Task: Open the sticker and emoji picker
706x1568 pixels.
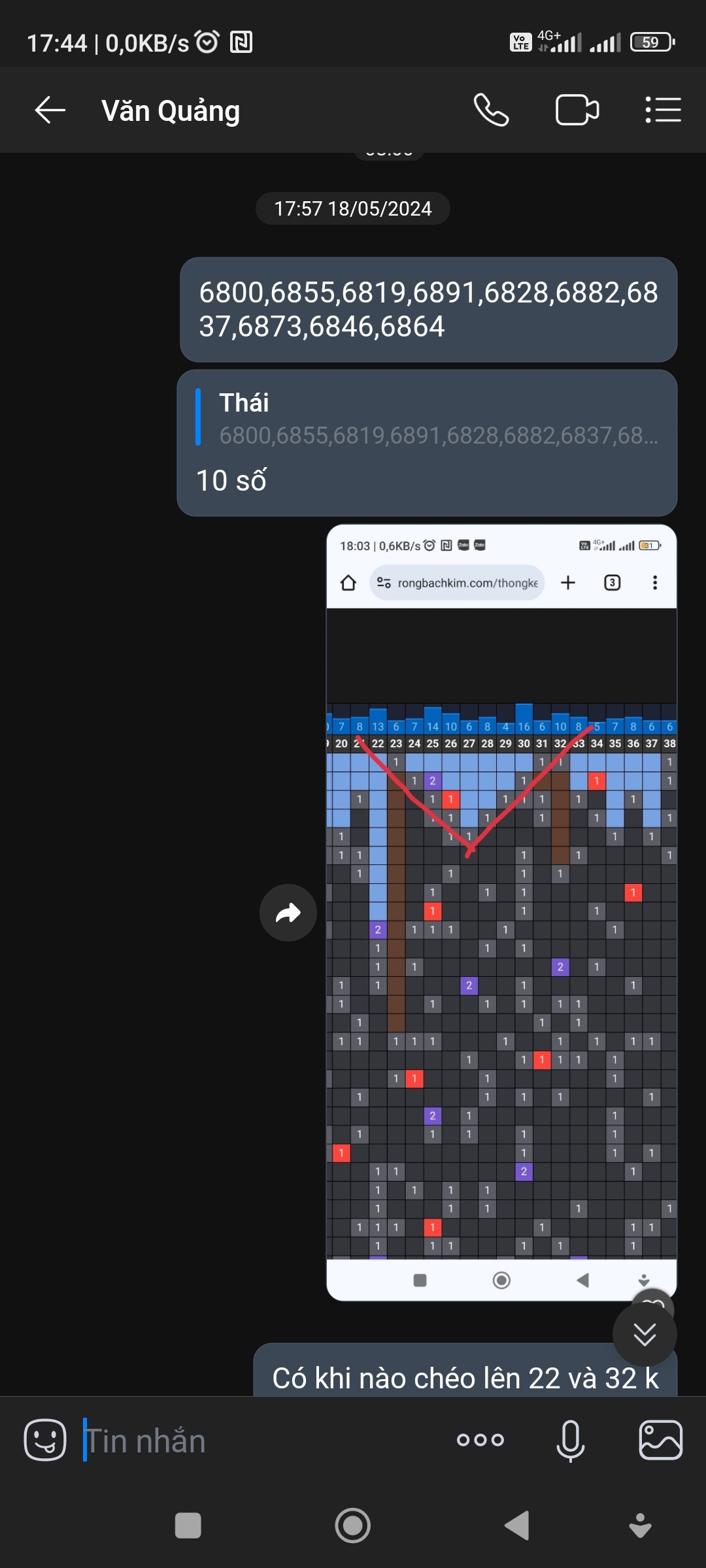Action: click(45, 1440)
